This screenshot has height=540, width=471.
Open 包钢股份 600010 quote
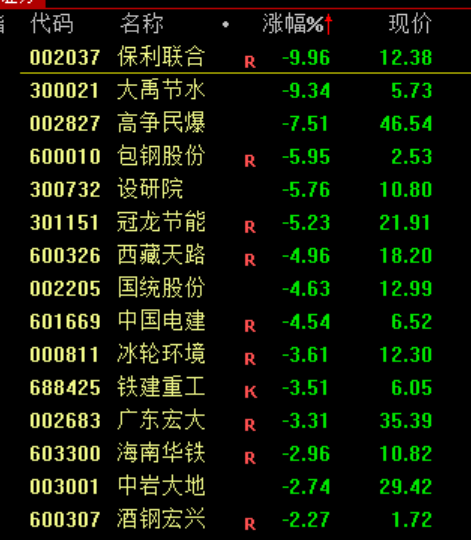[236, 156]
